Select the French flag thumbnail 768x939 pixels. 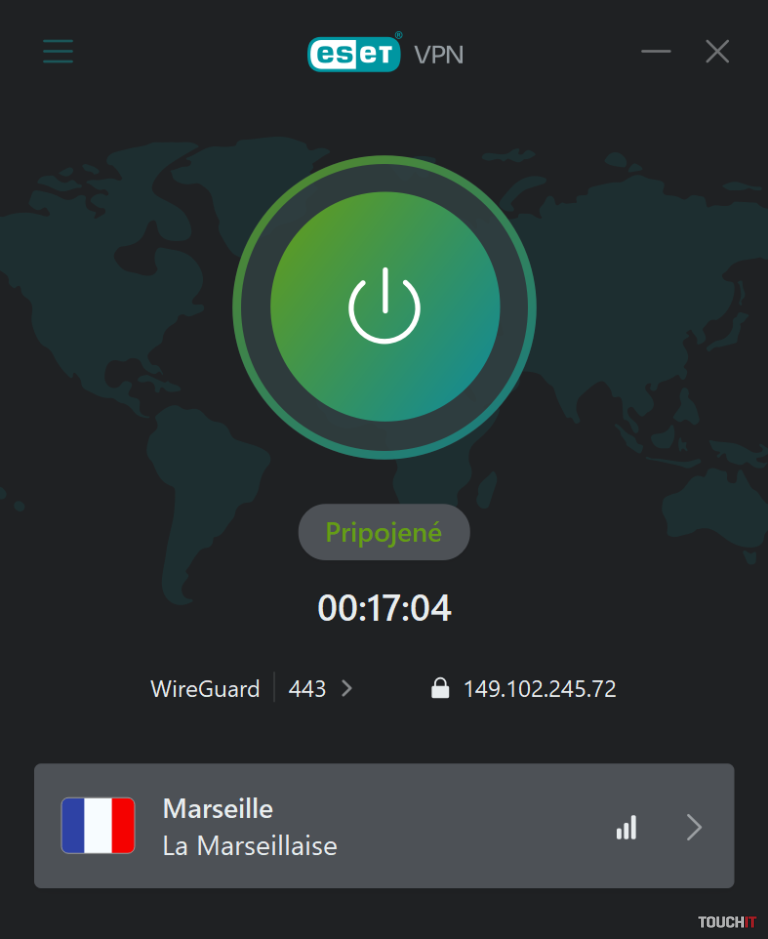tap(99, 825)
